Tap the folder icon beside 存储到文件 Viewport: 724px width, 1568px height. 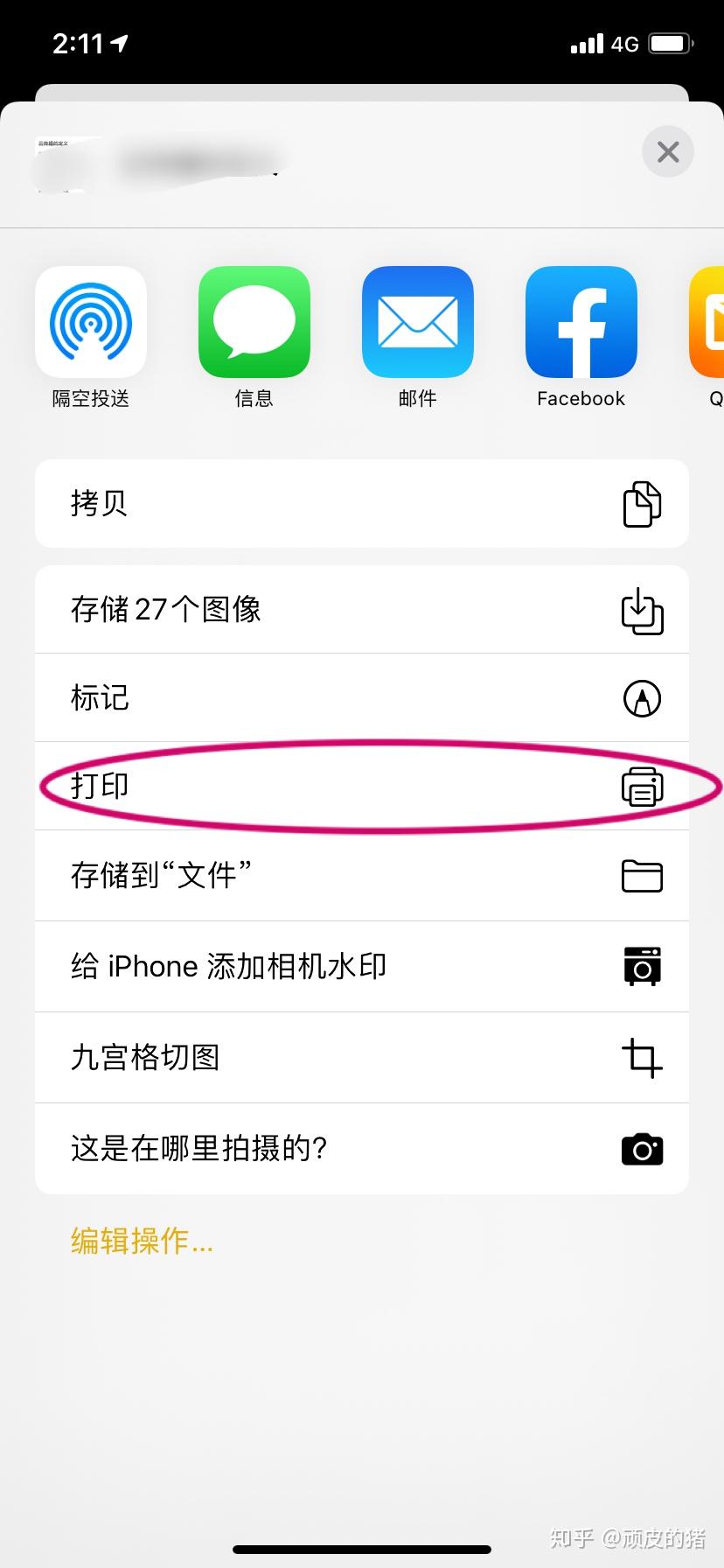[642, 875]
